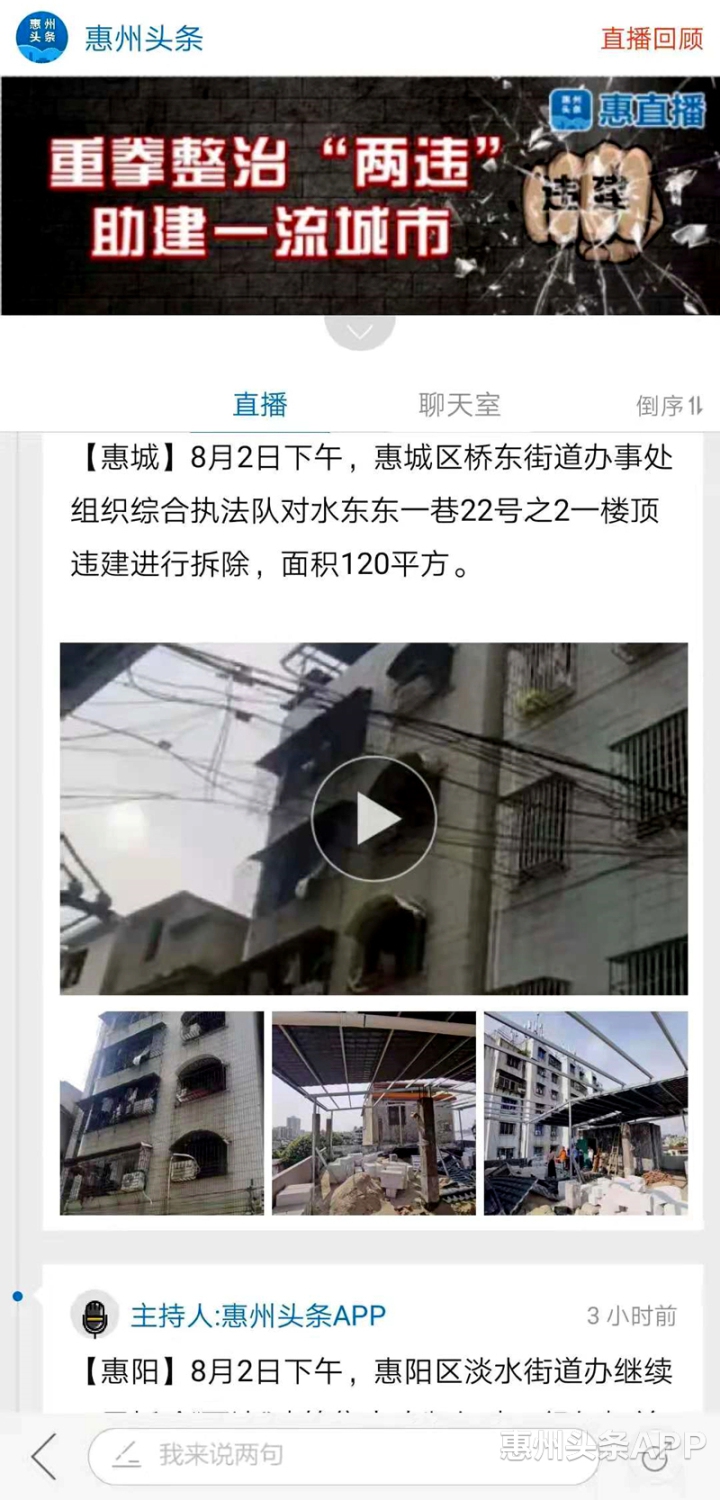Open the 重拳整治两违 live banner
720x1500 pixels.
click(360, 196)
